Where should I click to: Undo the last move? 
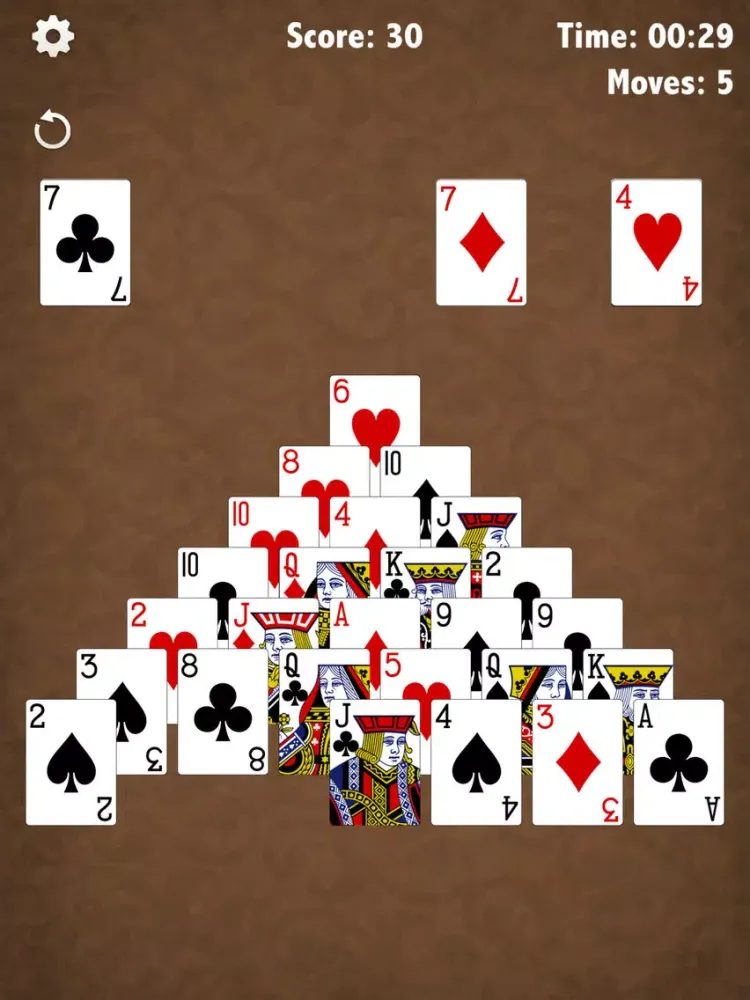(x=50, y=127)
